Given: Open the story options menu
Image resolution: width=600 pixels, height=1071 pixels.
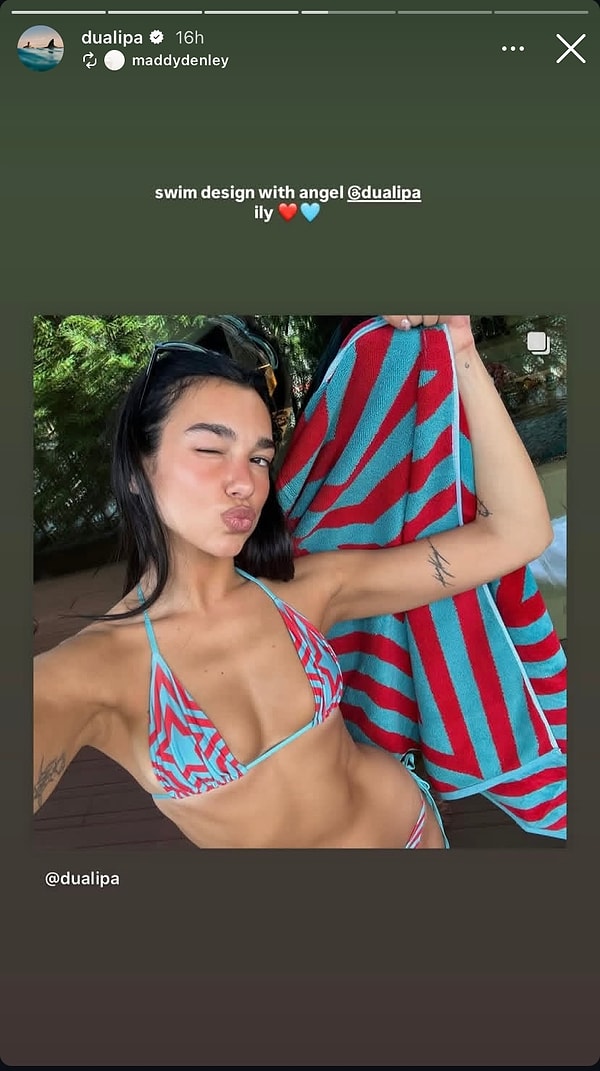Looking at the screenshot, I should coord(512,48).
